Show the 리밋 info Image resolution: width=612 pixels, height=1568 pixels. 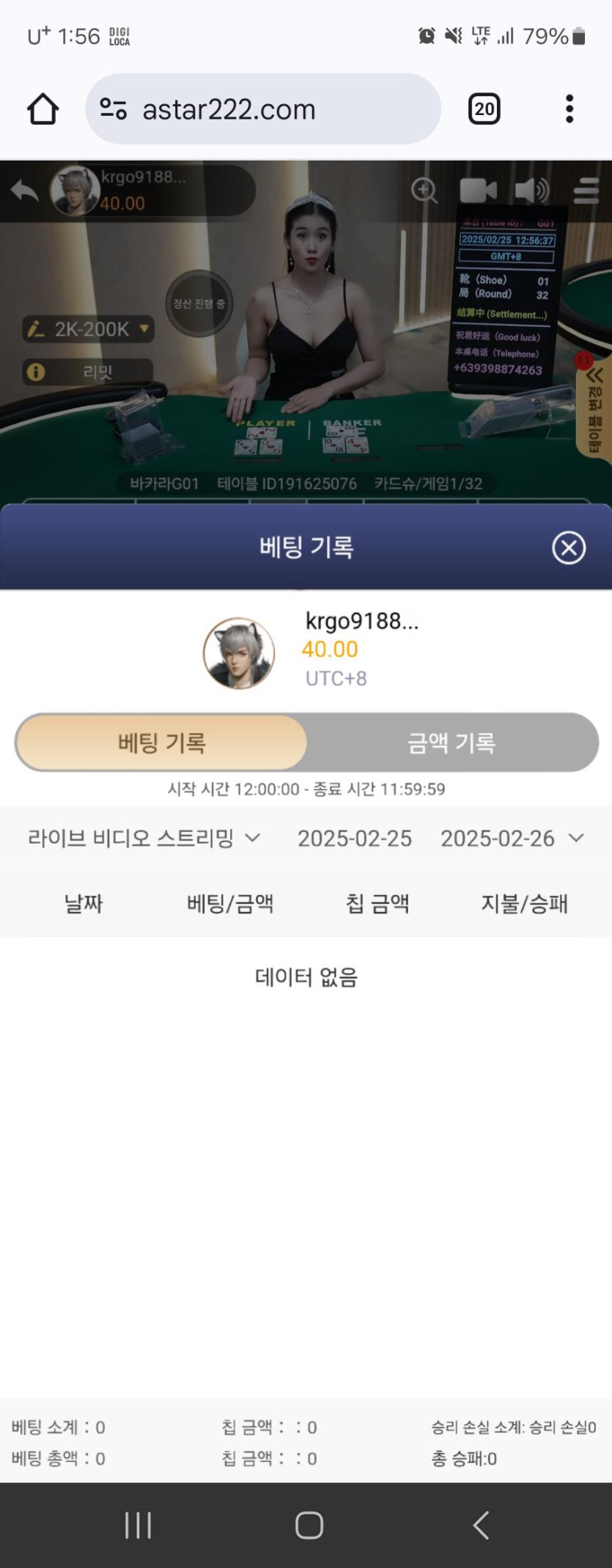pos(88,372)
